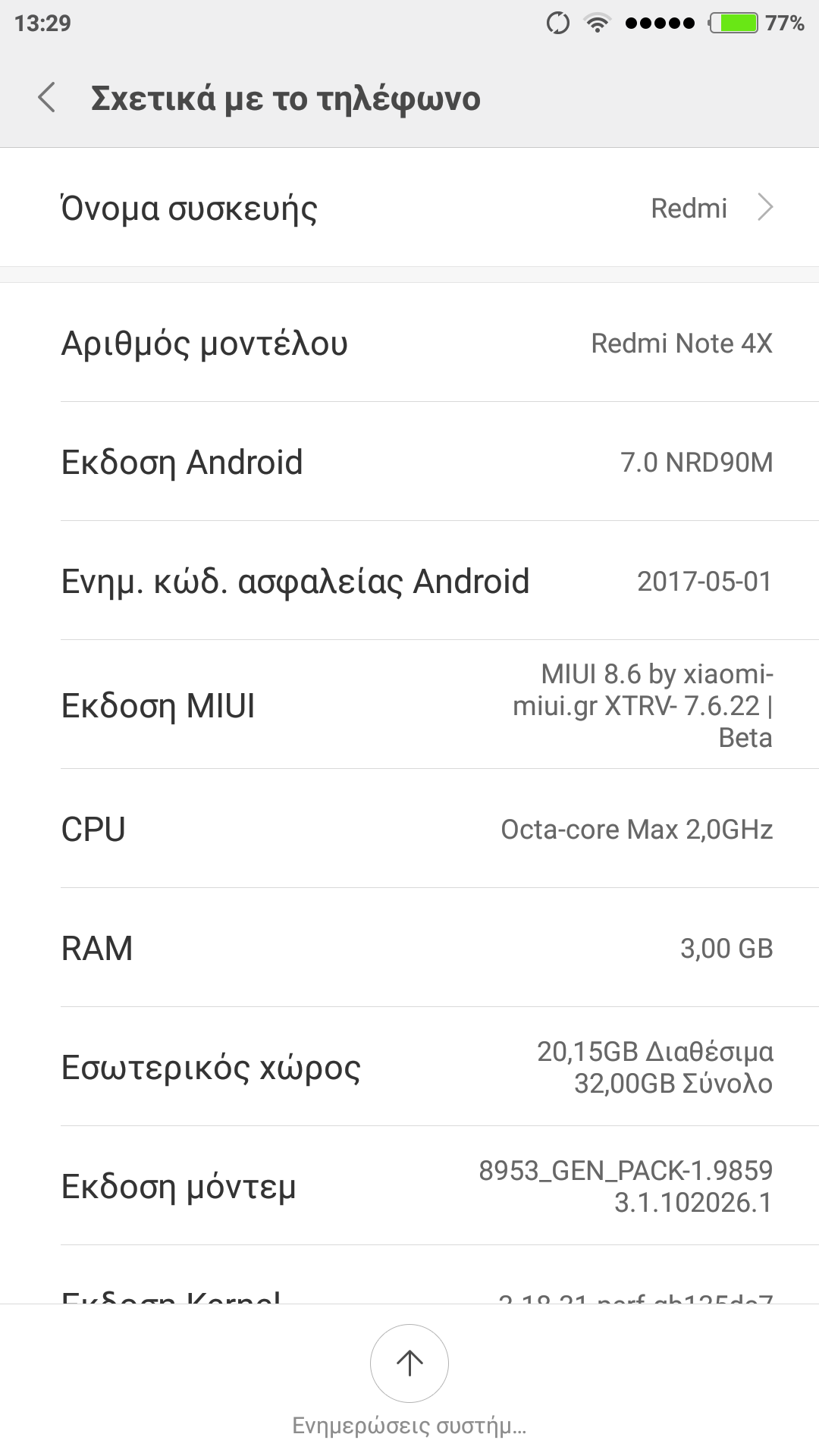Tap the RAM row
The image size is (819, 1456).
tap(409, 948)
